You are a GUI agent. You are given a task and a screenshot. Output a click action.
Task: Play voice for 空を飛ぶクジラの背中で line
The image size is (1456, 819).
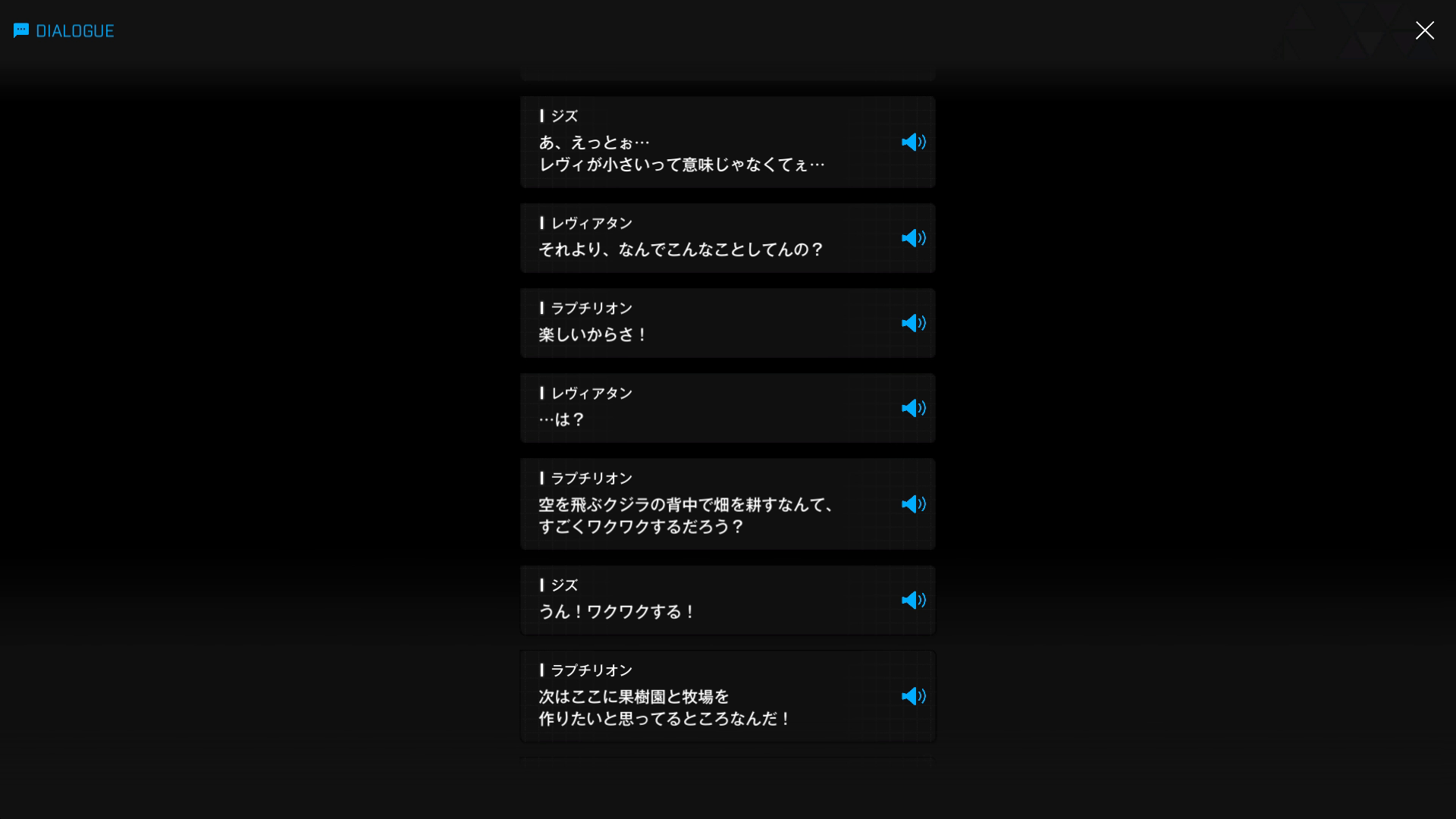pyautogui.click(x=913, y=504)
